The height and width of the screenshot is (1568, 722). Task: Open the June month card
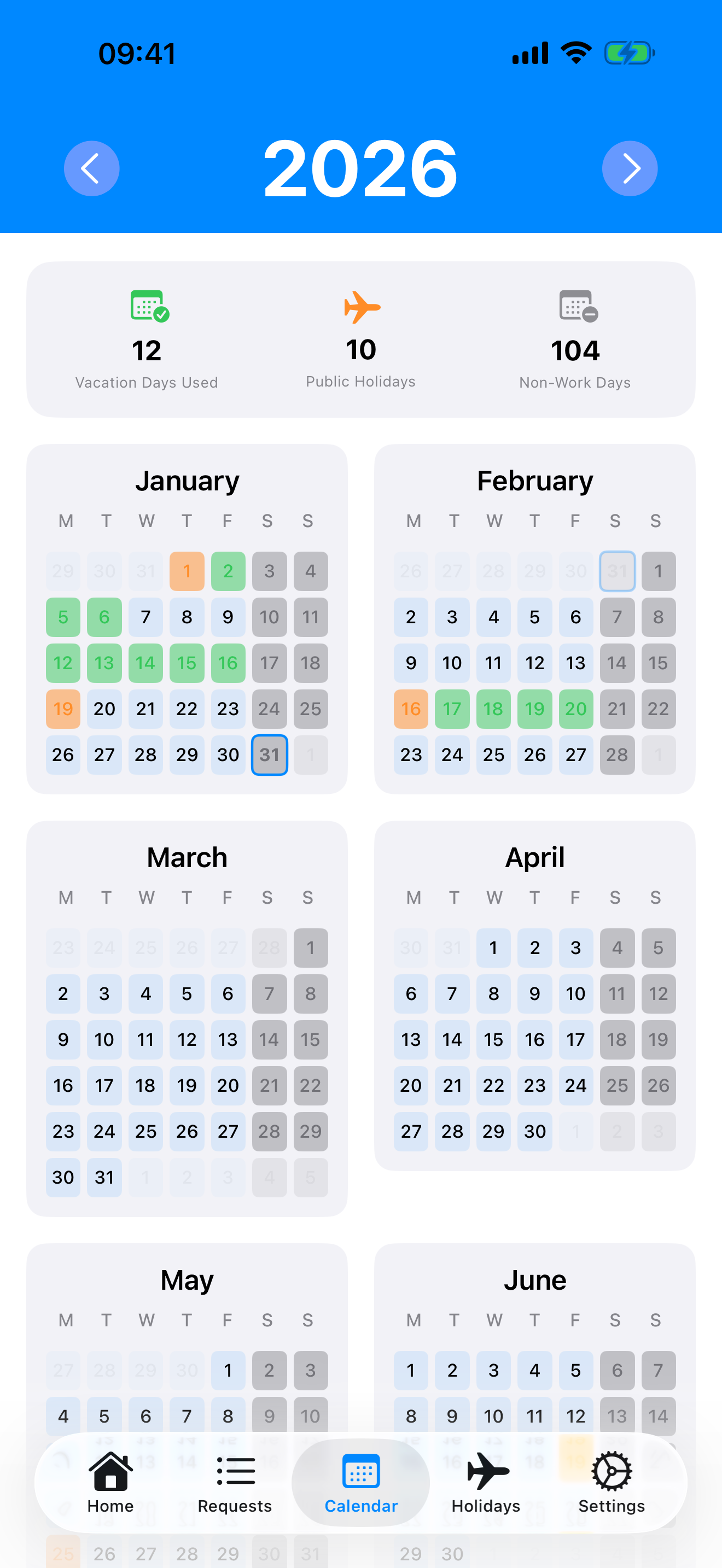coord(534,1280)
